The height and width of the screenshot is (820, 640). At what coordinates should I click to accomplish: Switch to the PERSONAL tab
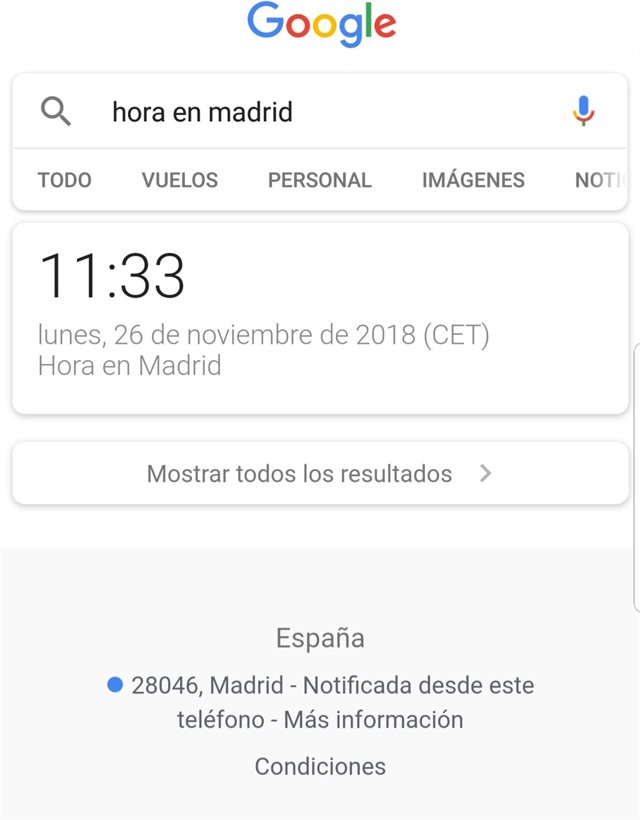click(x=319, y=181)
